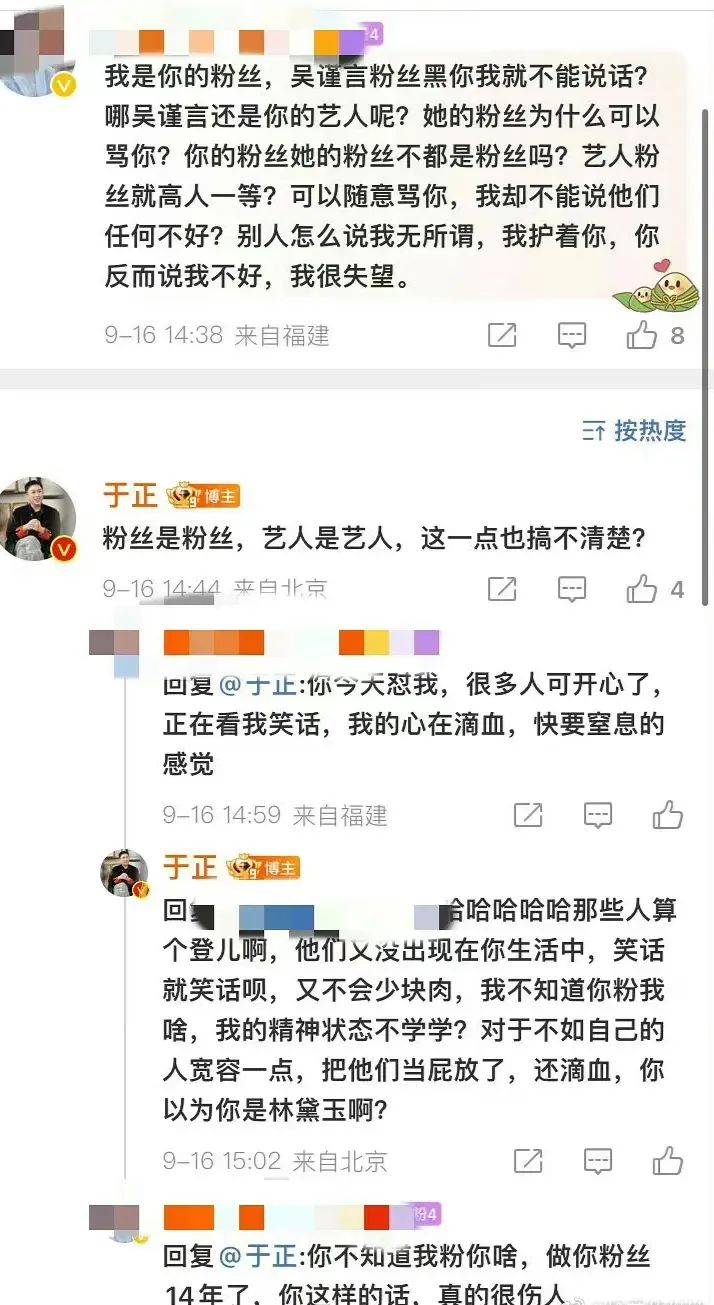
Task: Like 于正's 15:02 reply from 北京
Action: click(668, 1161)
